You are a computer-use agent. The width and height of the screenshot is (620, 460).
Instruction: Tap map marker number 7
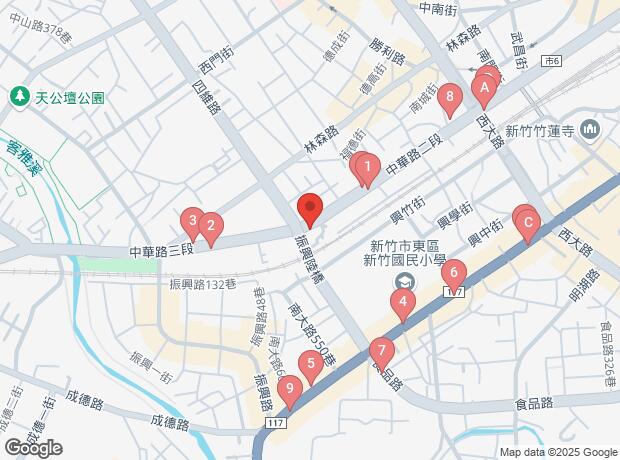pos(381,351)
